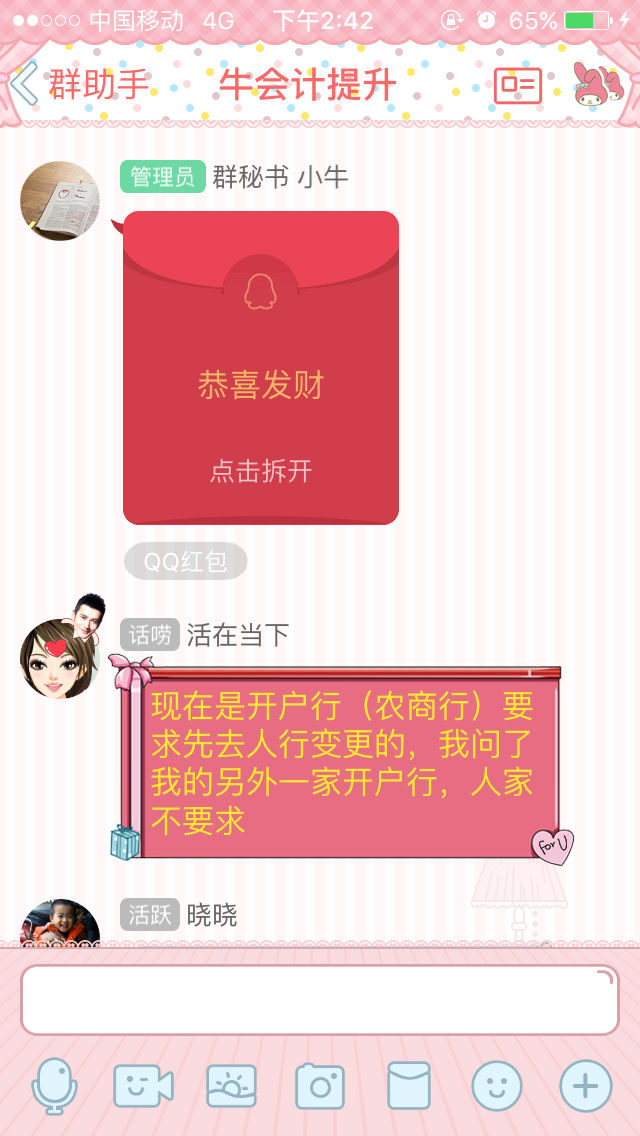Open the 恭喜发财 red packet
This screenshot has width=640, height=1136.
[x=261, y=368]
